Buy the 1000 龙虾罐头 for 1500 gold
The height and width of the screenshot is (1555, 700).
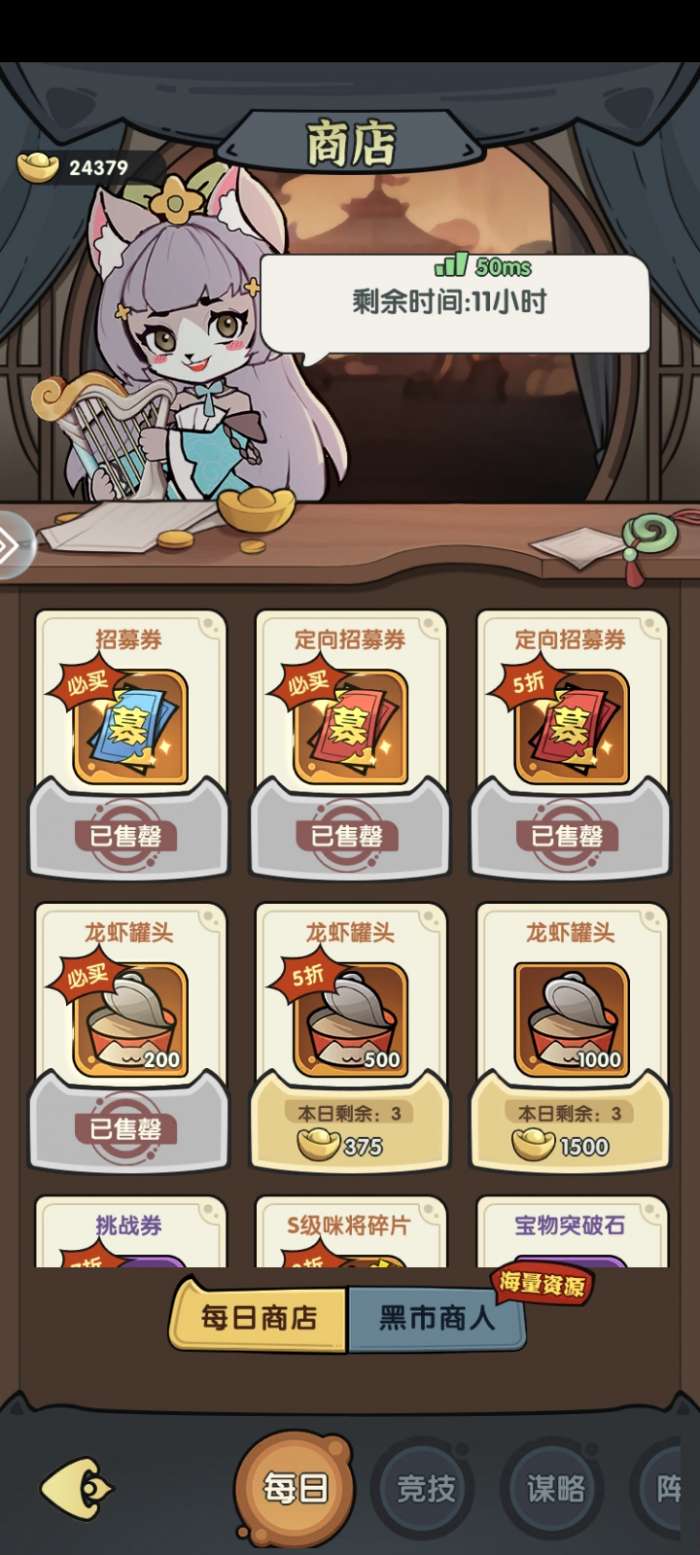(570, 1129)
